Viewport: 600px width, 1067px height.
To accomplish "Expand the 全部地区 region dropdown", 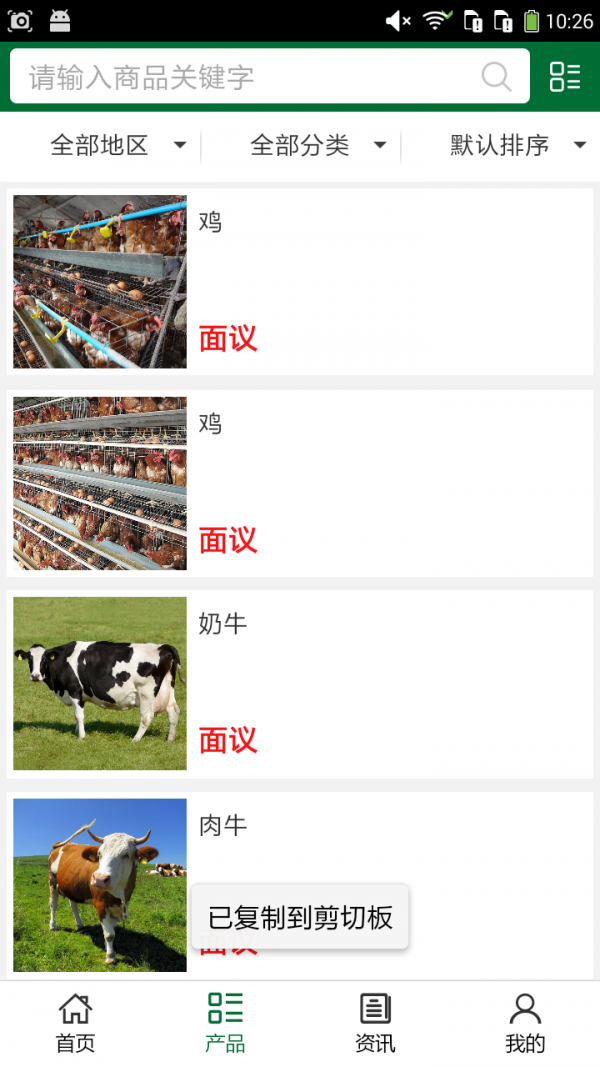I will (x=118, y=146).
